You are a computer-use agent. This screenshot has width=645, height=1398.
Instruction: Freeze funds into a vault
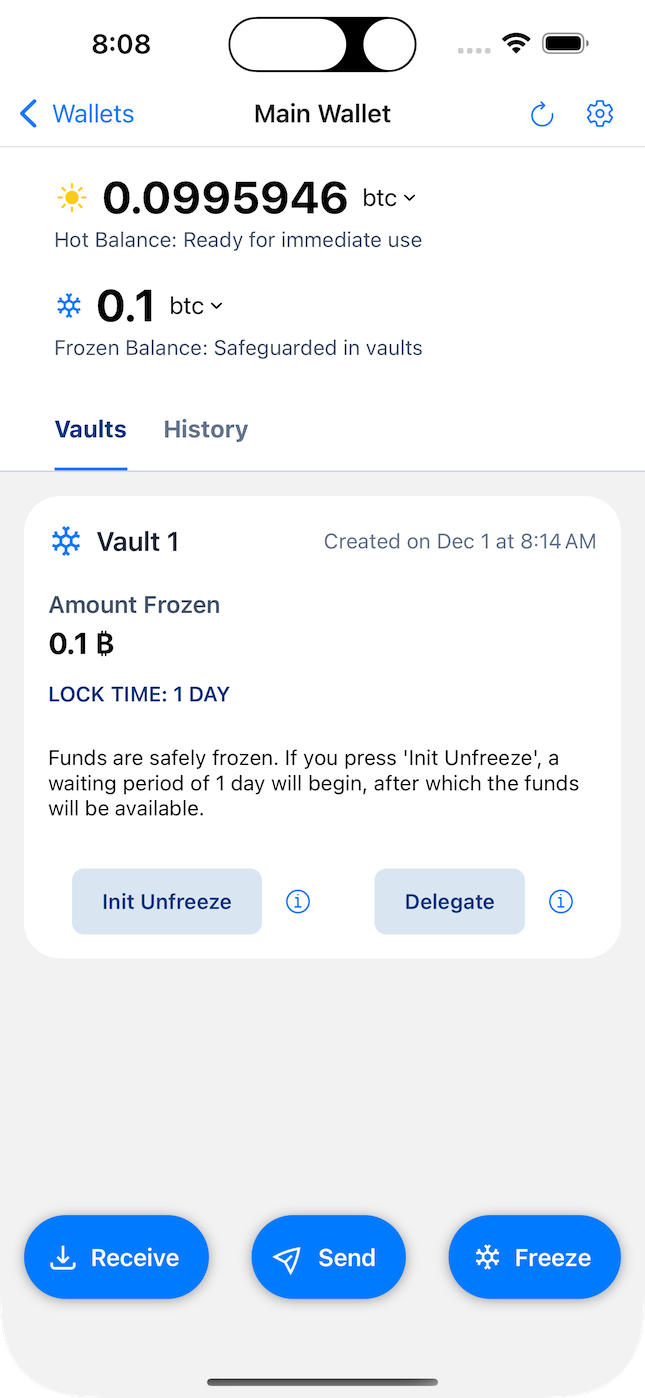pos(534,1258)
